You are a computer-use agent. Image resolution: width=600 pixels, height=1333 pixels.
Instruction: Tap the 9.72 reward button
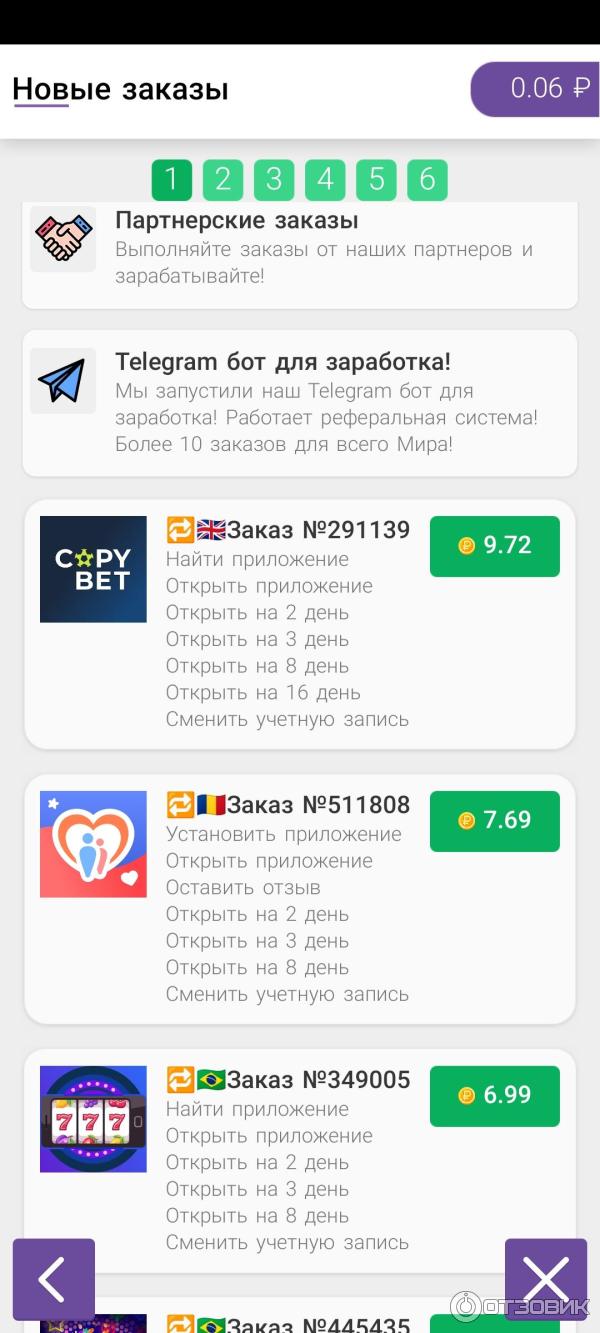pyautogui.click(x=494, y=546)
